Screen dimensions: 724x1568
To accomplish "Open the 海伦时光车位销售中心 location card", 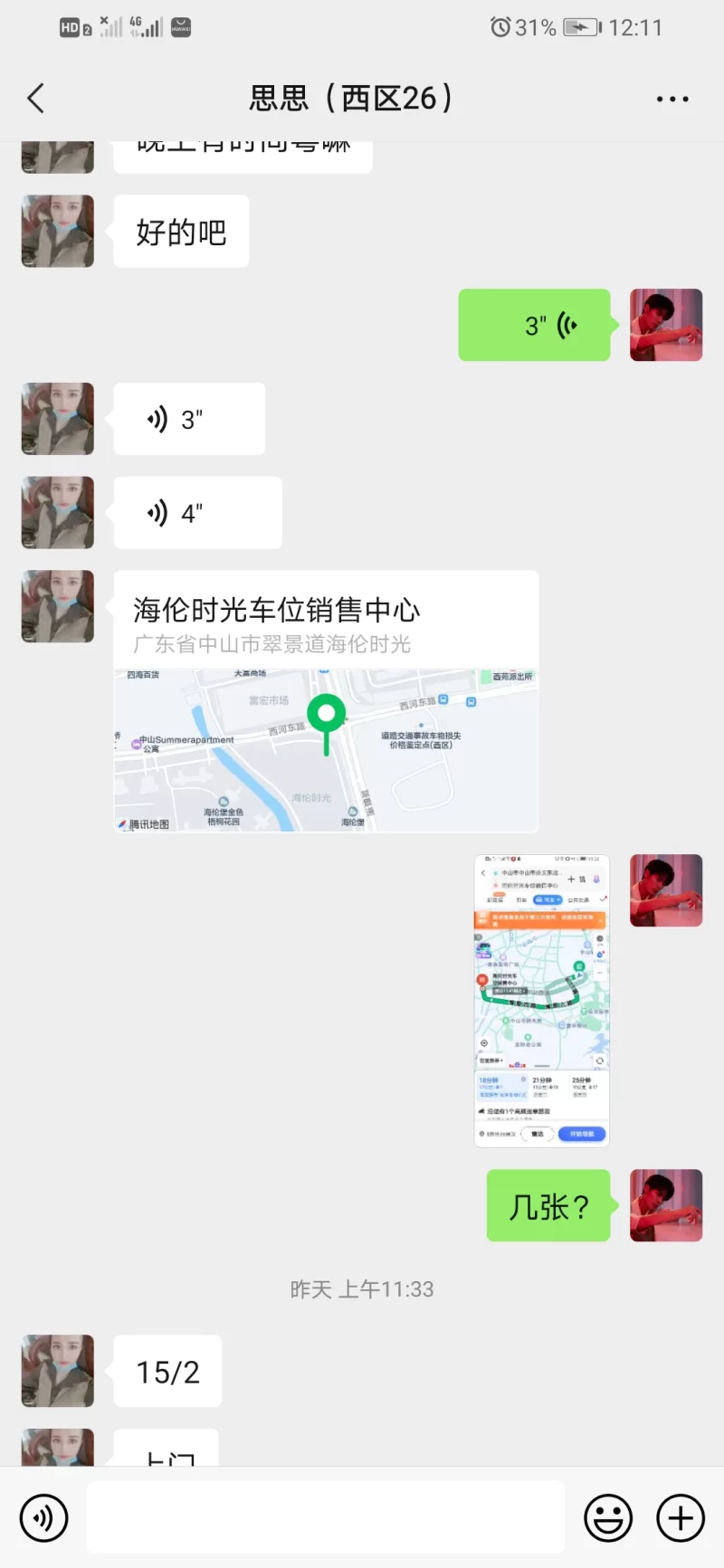I will (326, 701).
